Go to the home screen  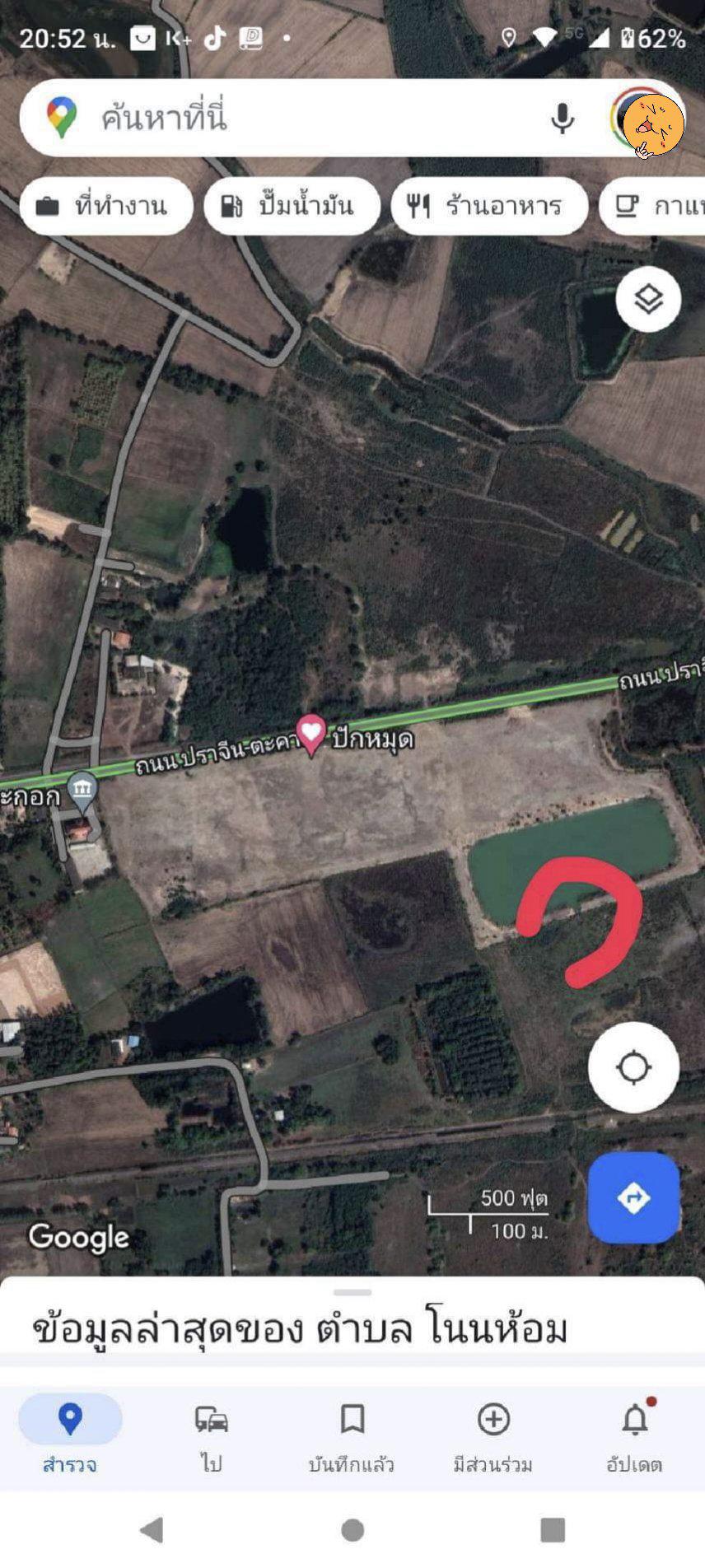352,1530
